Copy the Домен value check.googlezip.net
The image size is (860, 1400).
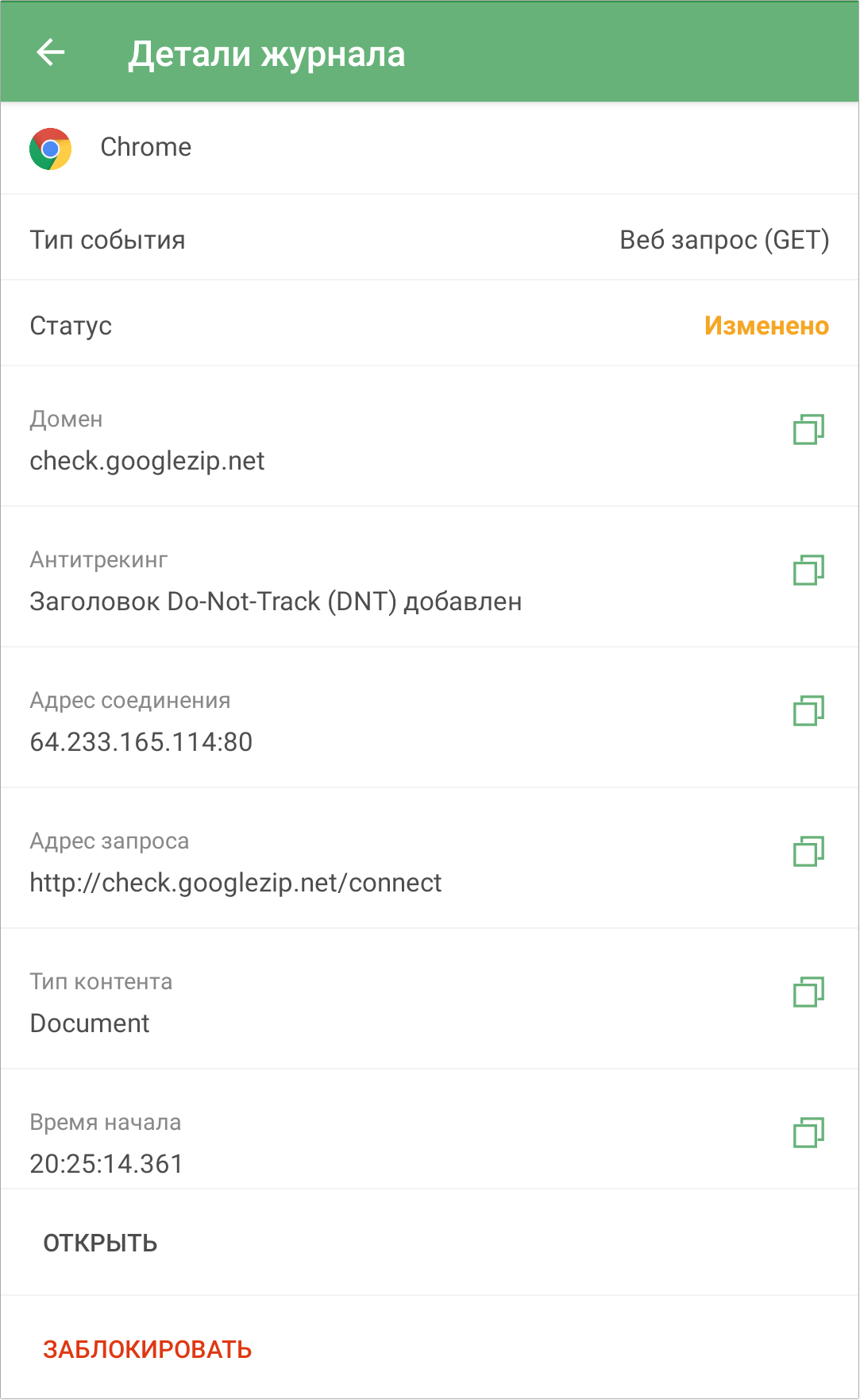point(808,429)
